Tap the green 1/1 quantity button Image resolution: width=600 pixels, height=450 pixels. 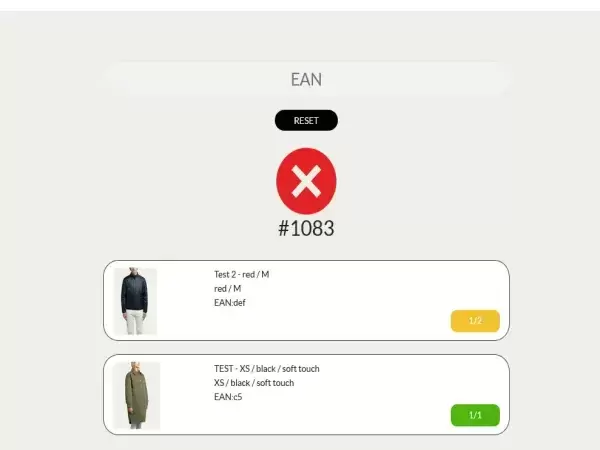click(x=475, y=415)
